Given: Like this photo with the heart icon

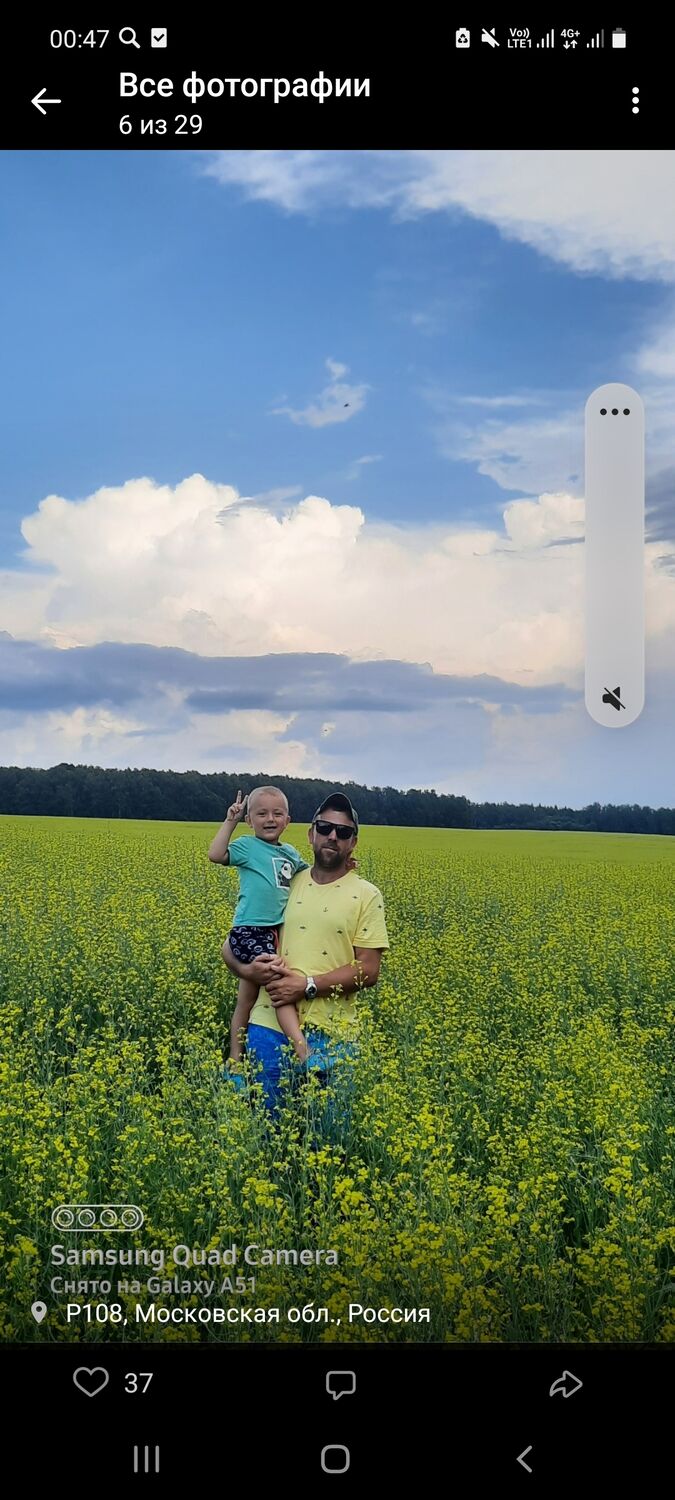Looking at the screenshot, I should (x=91, y=1382).
